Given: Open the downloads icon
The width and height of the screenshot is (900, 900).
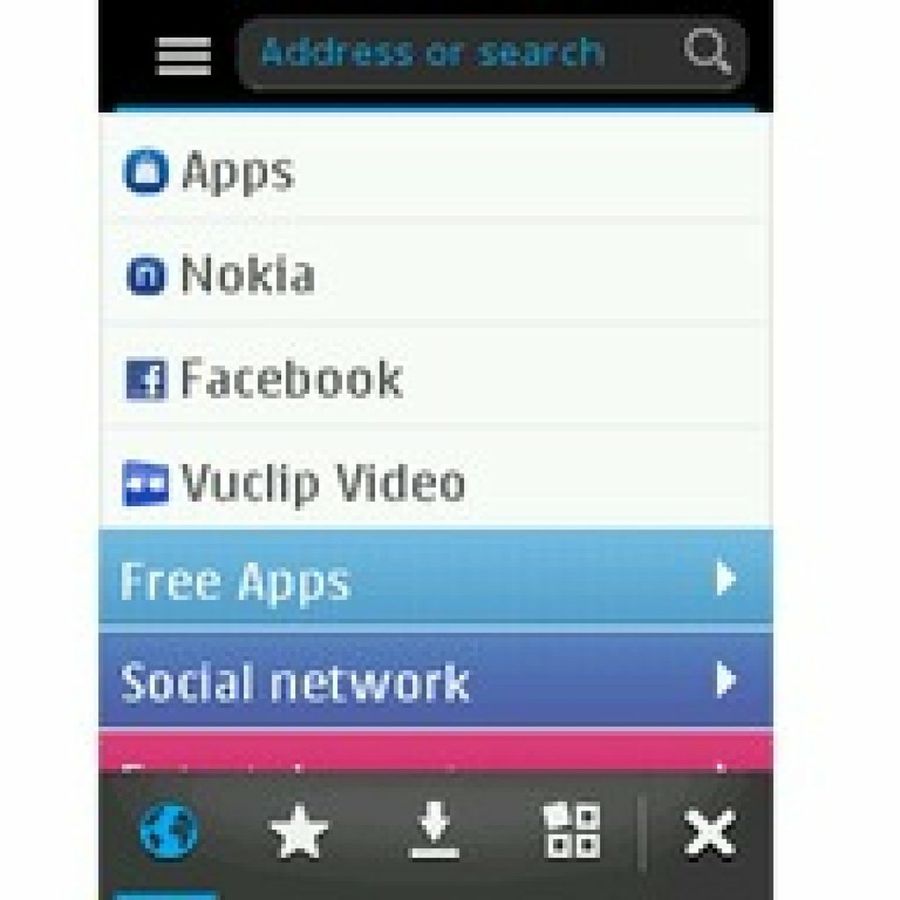Looking at the screenshot, I should coord(435,832).
